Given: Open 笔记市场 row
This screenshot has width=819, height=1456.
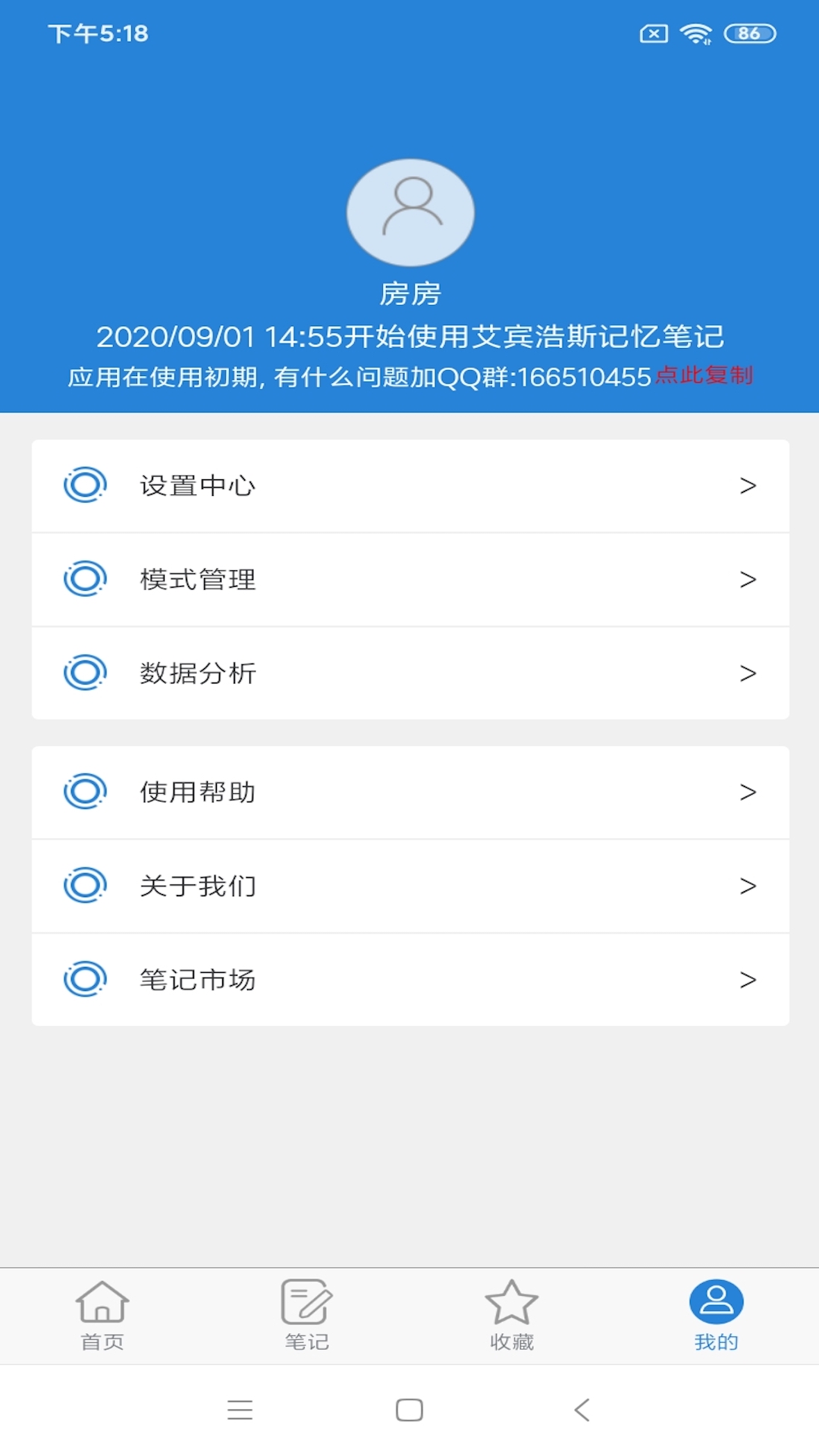Looking at the screenshot, I should [x=410, y=980].
